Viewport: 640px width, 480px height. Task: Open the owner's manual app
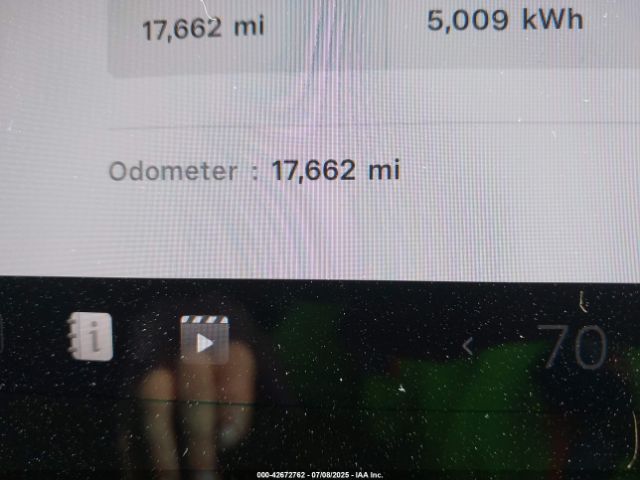coord(90,338)
